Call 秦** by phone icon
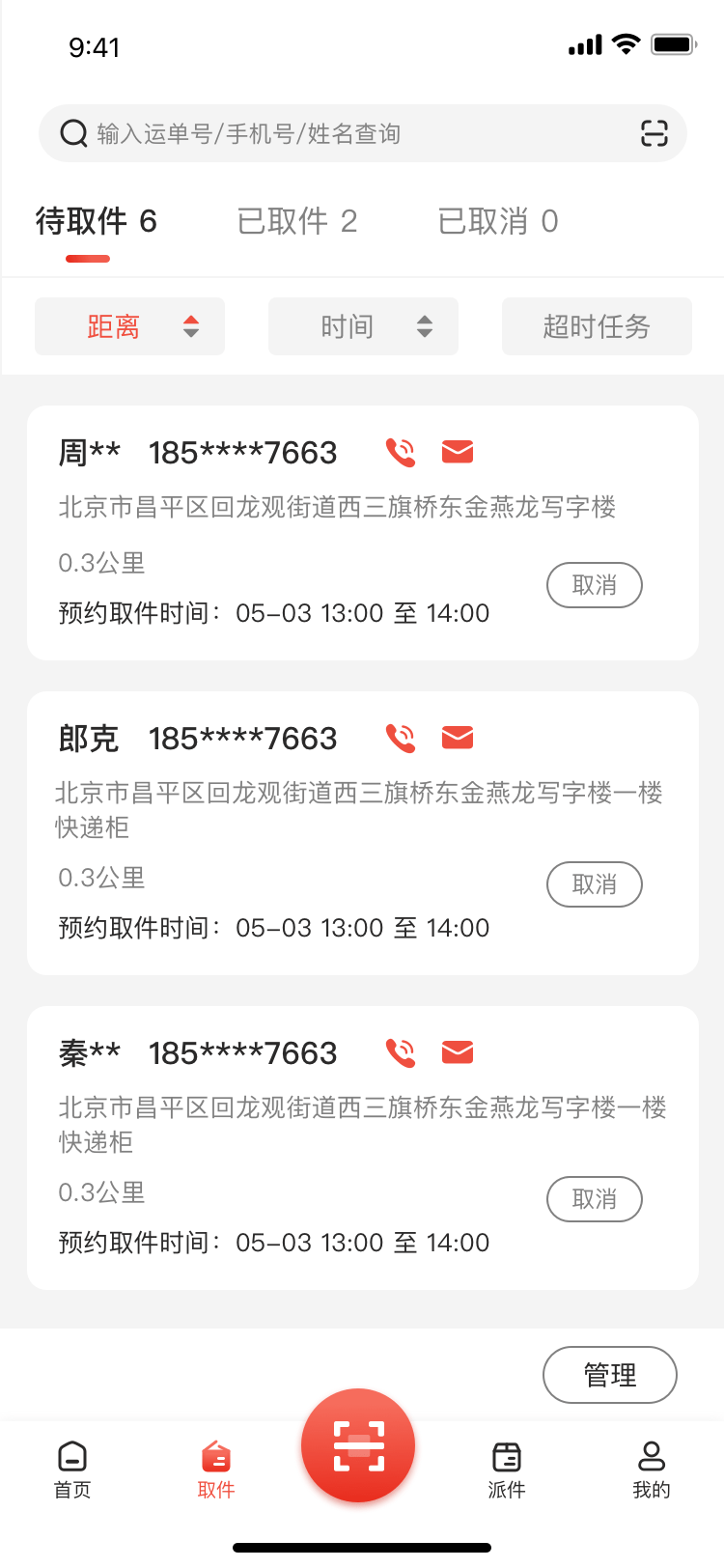Viewport: 724px width, 1568px height. click(401, 1052)
